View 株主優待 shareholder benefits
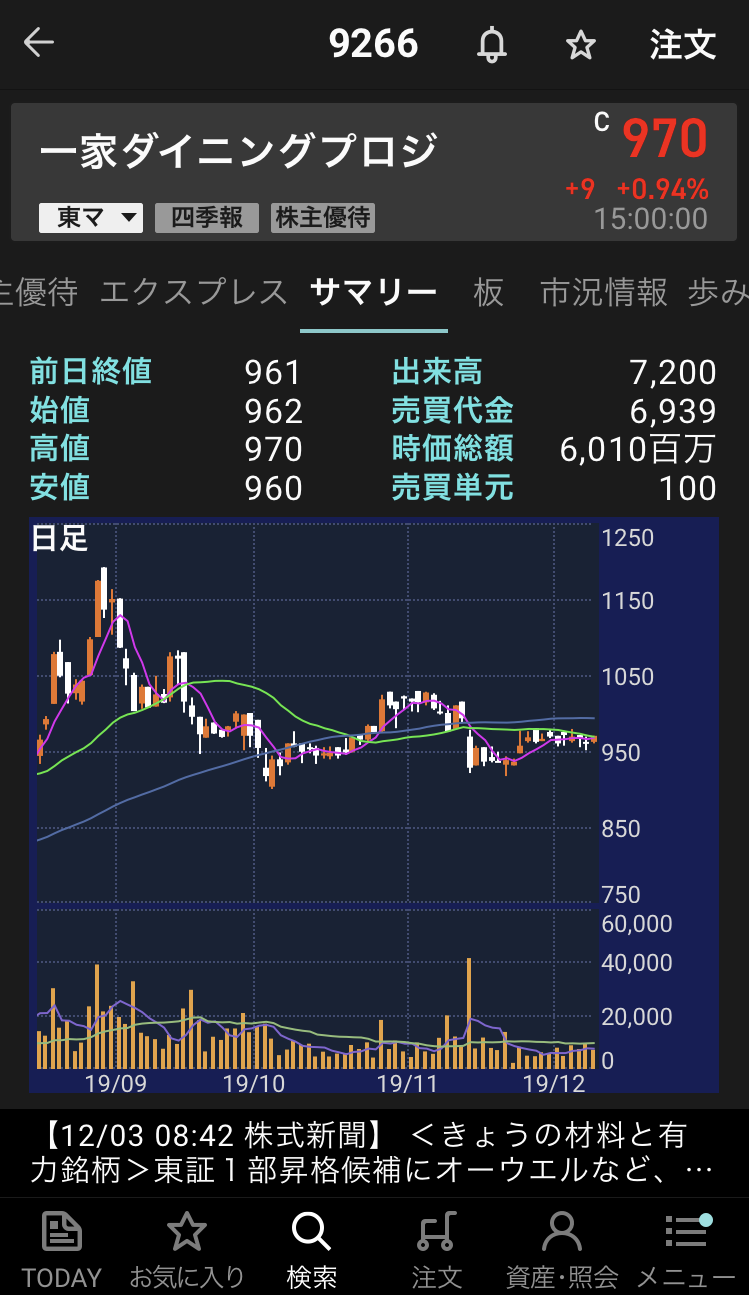The height and width of the screenshot is (1295, 749). tap(323, 217)
